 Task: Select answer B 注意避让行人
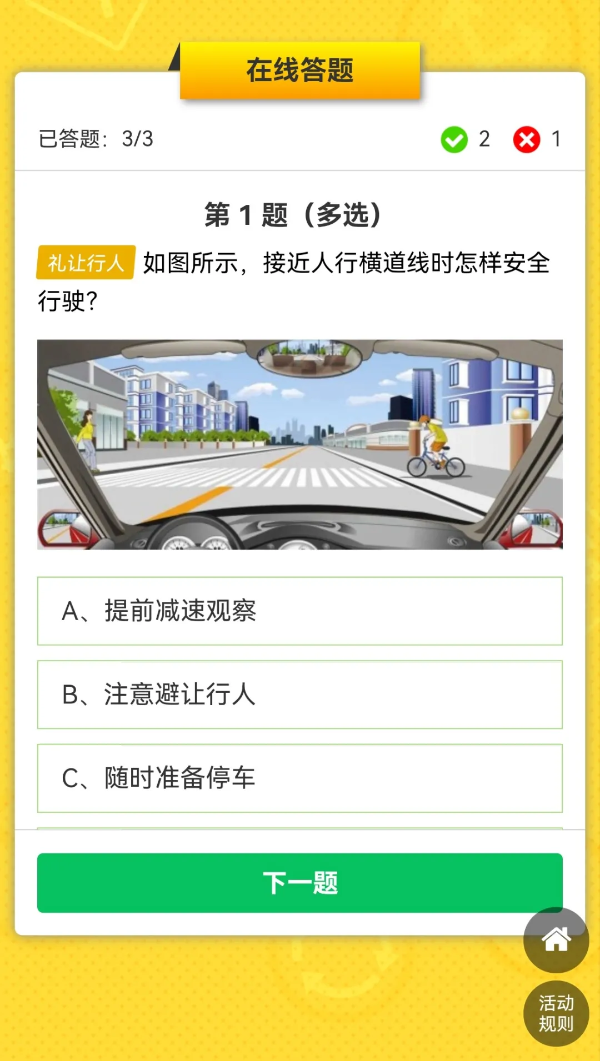(x=299, y=695)
